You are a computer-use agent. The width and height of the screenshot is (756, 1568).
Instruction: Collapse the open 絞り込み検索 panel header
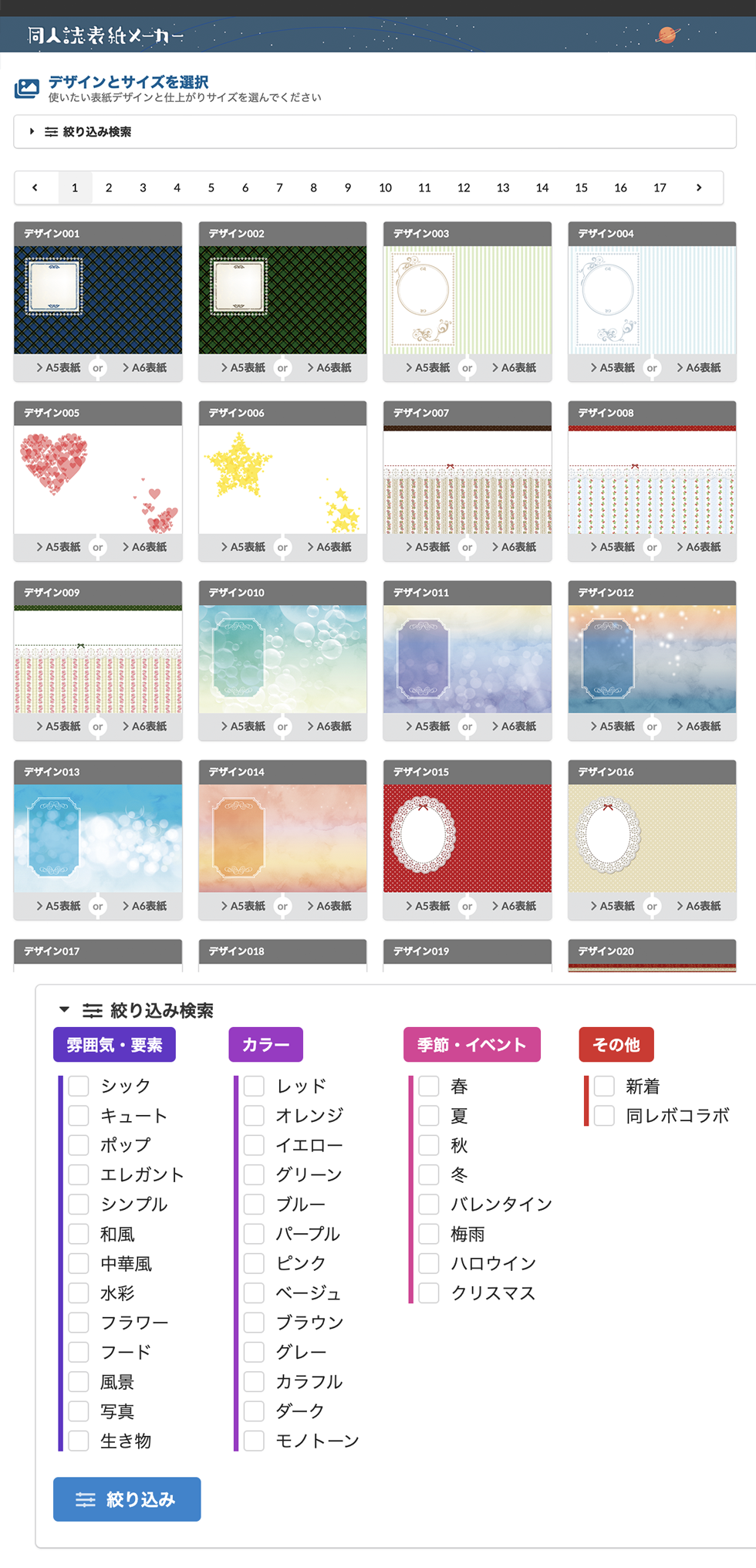click(x=147, y=1010)
